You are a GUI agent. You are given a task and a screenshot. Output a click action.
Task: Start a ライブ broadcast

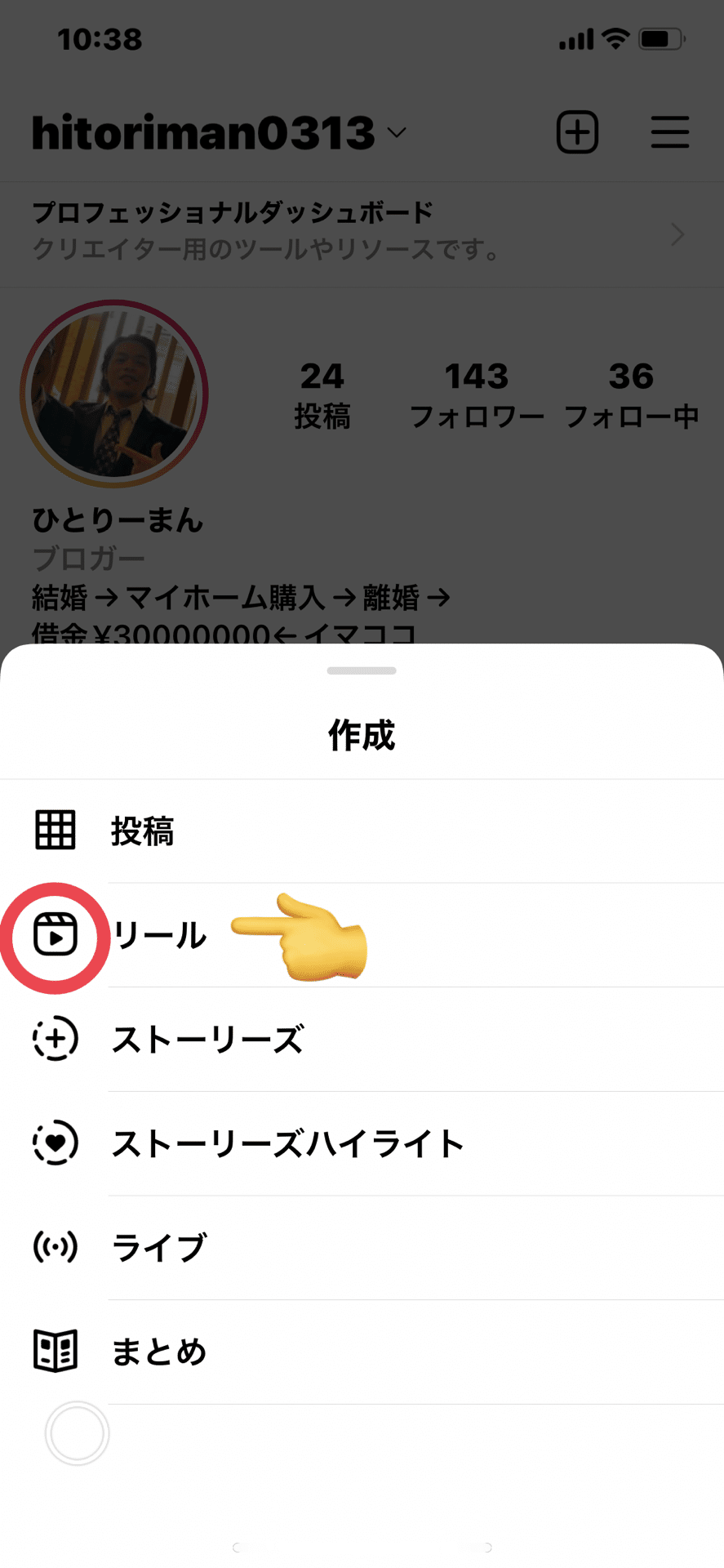(x=159, y=1248)
